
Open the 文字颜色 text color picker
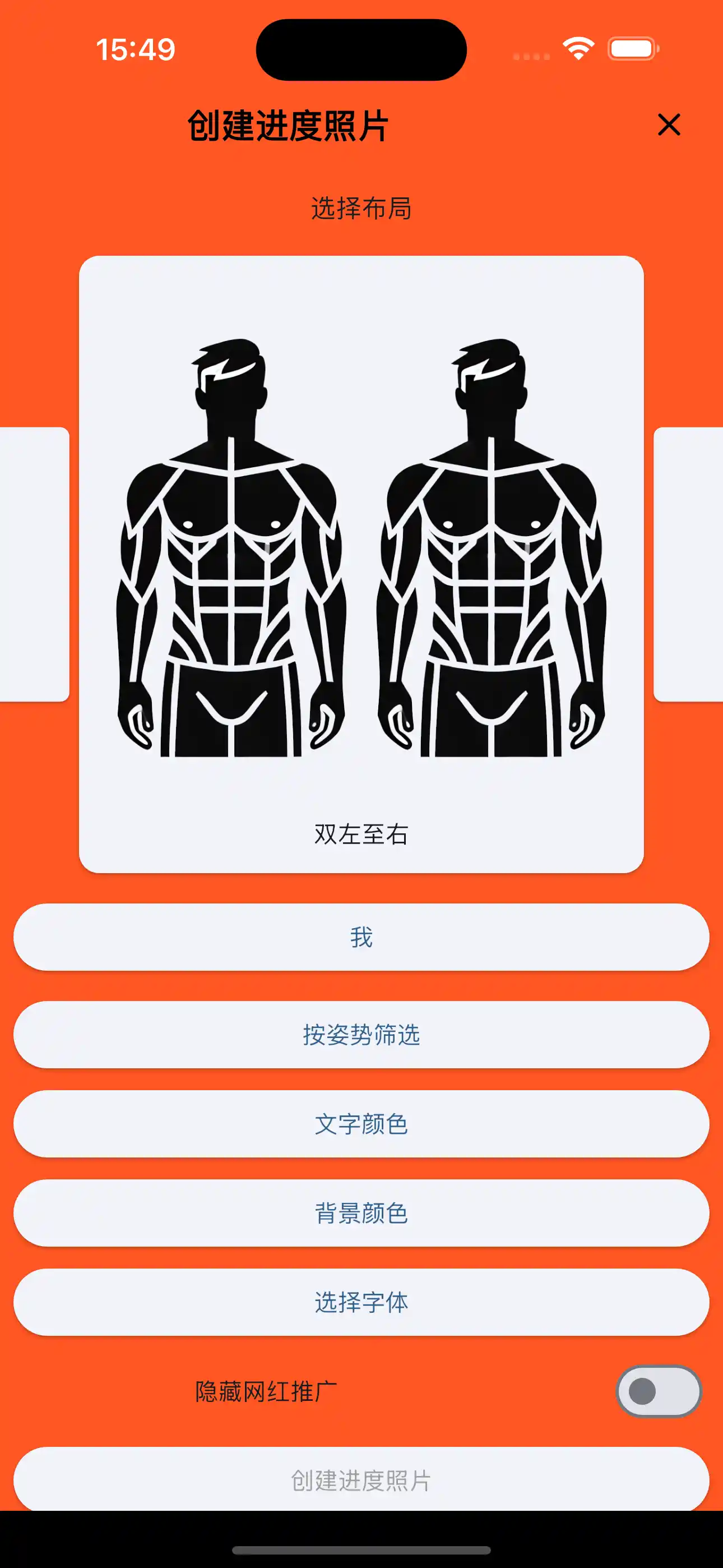pyautogui.click(x=361, y=1124)
